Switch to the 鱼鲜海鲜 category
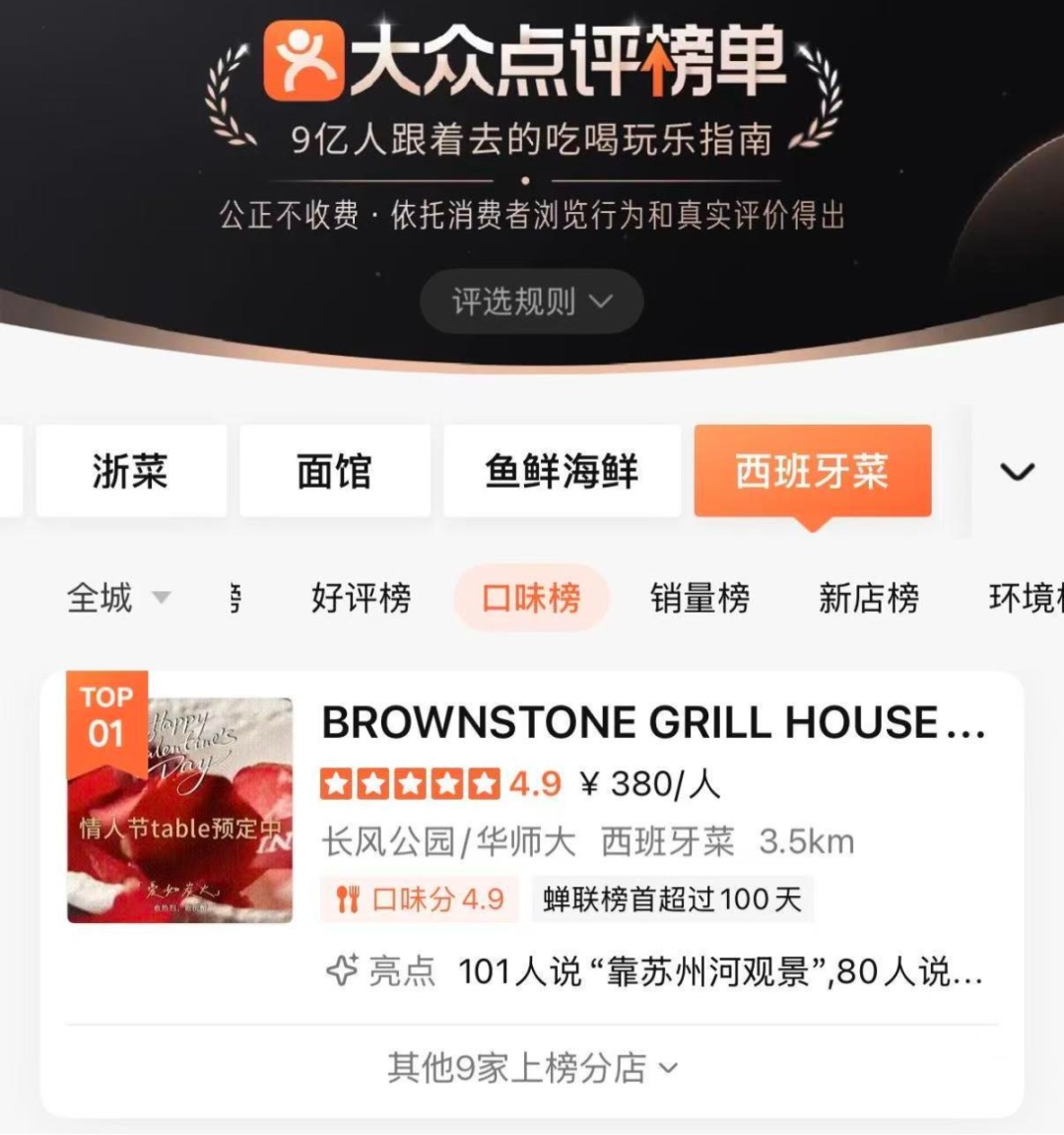 [x=562, y=471]
